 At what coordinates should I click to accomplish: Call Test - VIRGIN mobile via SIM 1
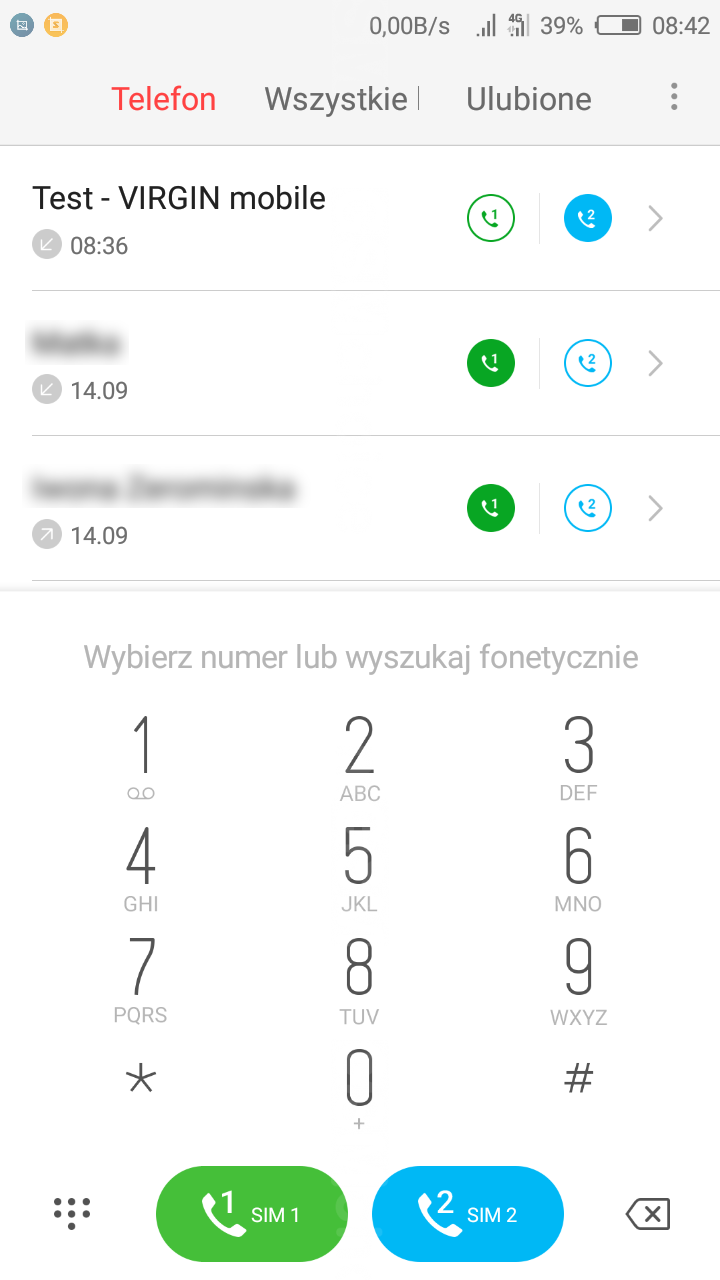click(491, 218)
